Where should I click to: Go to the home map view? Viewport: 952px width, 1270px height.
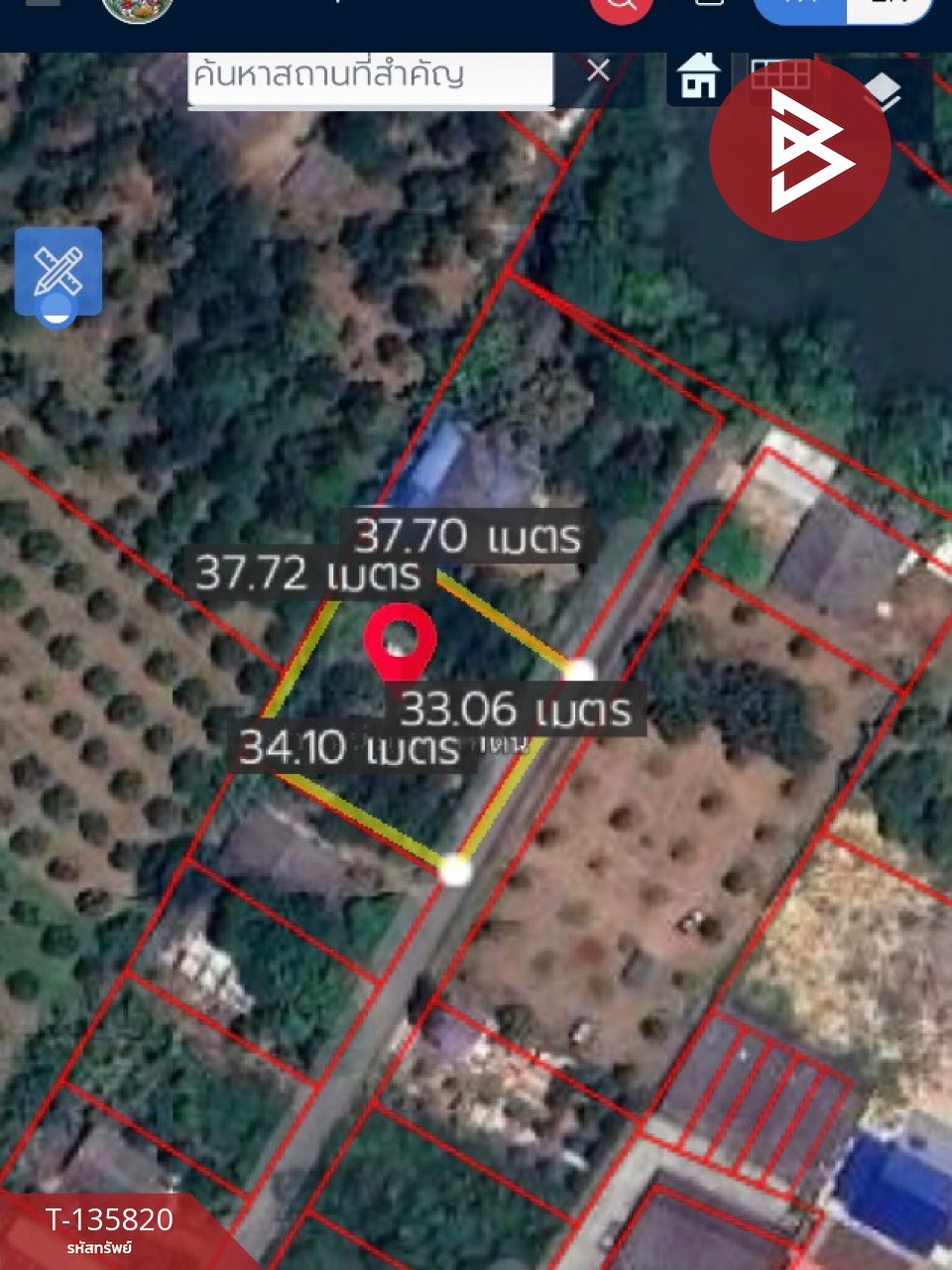point(698,75)
